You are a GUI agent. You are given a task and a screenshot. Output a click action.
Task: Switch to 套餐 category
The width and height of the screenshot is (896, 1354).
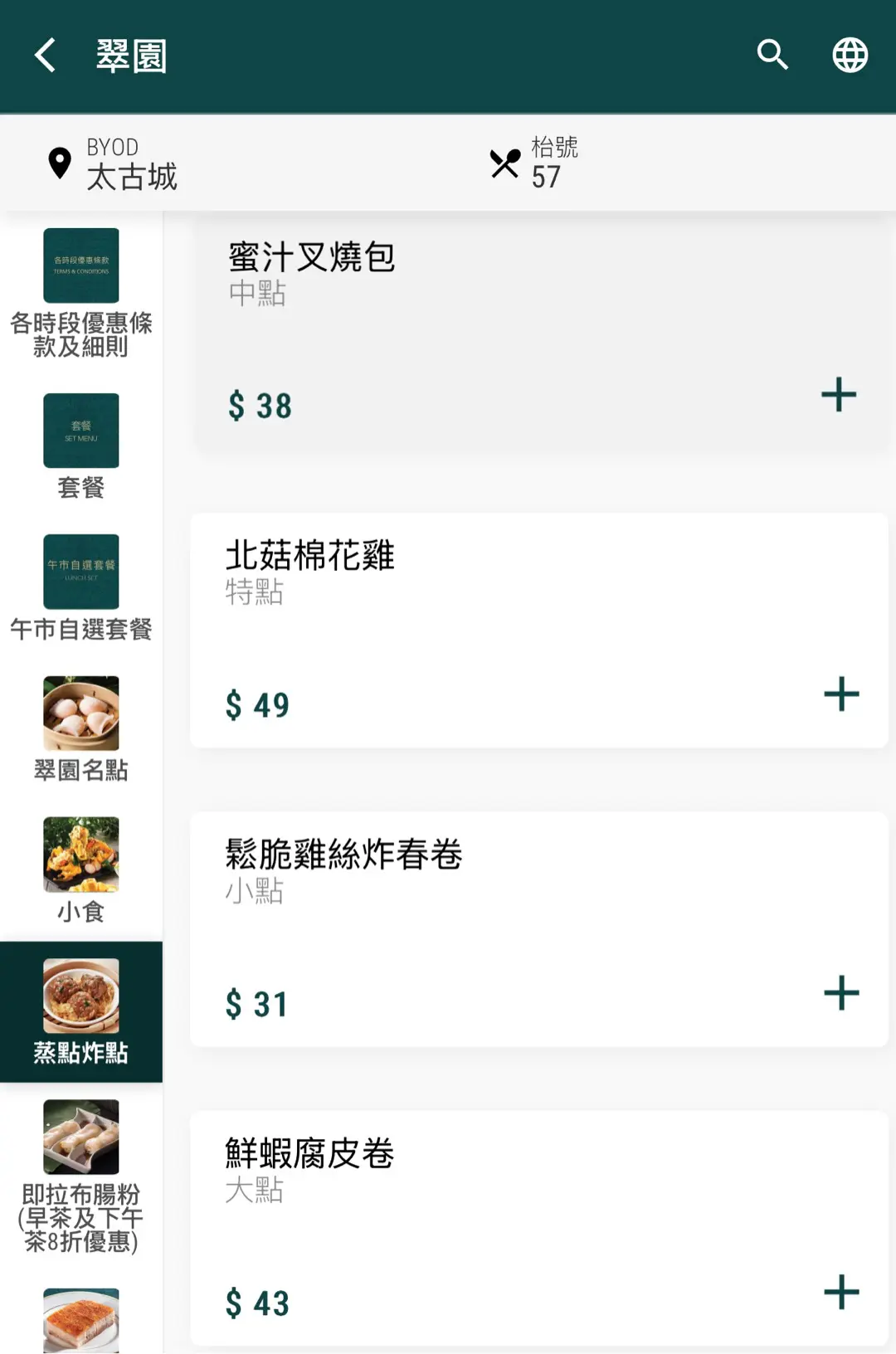81,446
